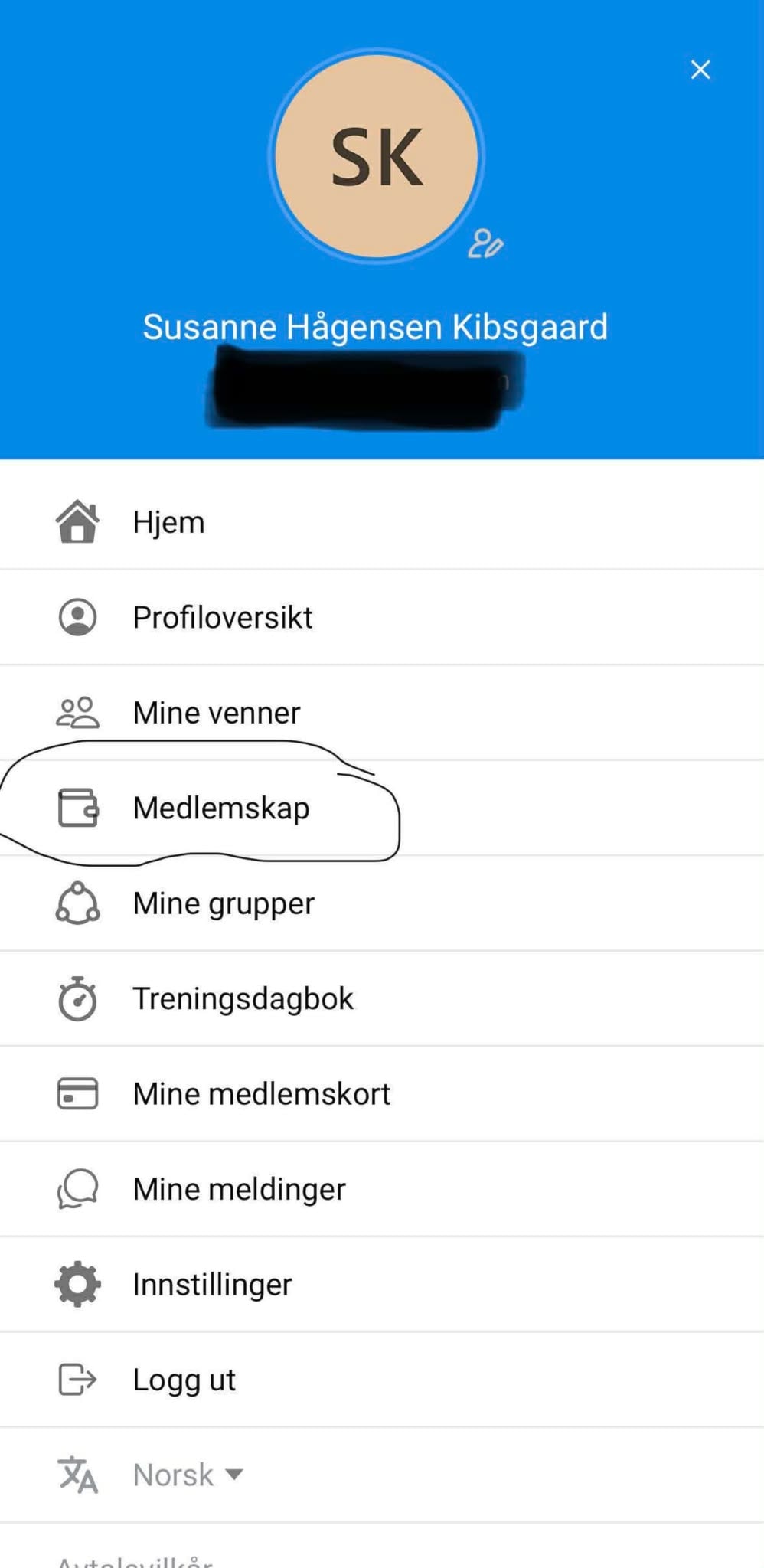This screenshot has height=1568, width=764.
Task: Open Mine venner
Action: [216, 713]
